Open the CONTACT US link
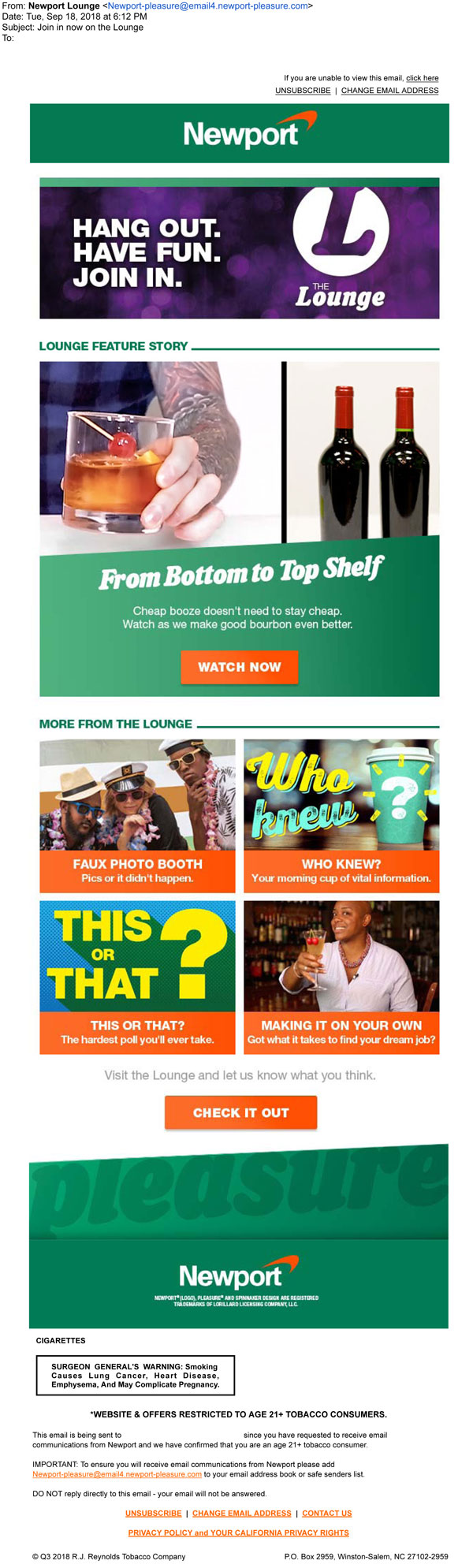This screenshot has width=473, height=1568. 326,1513
